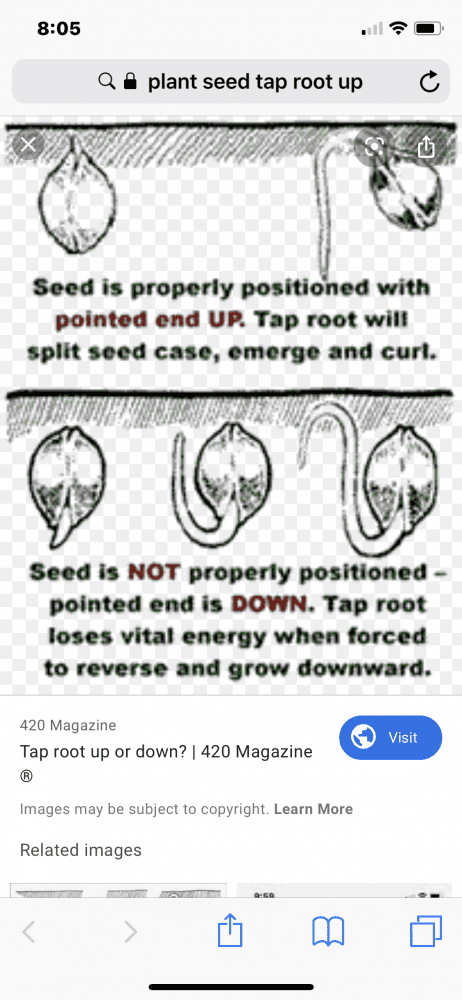Open the seed positioning image full view

(231, 406)
